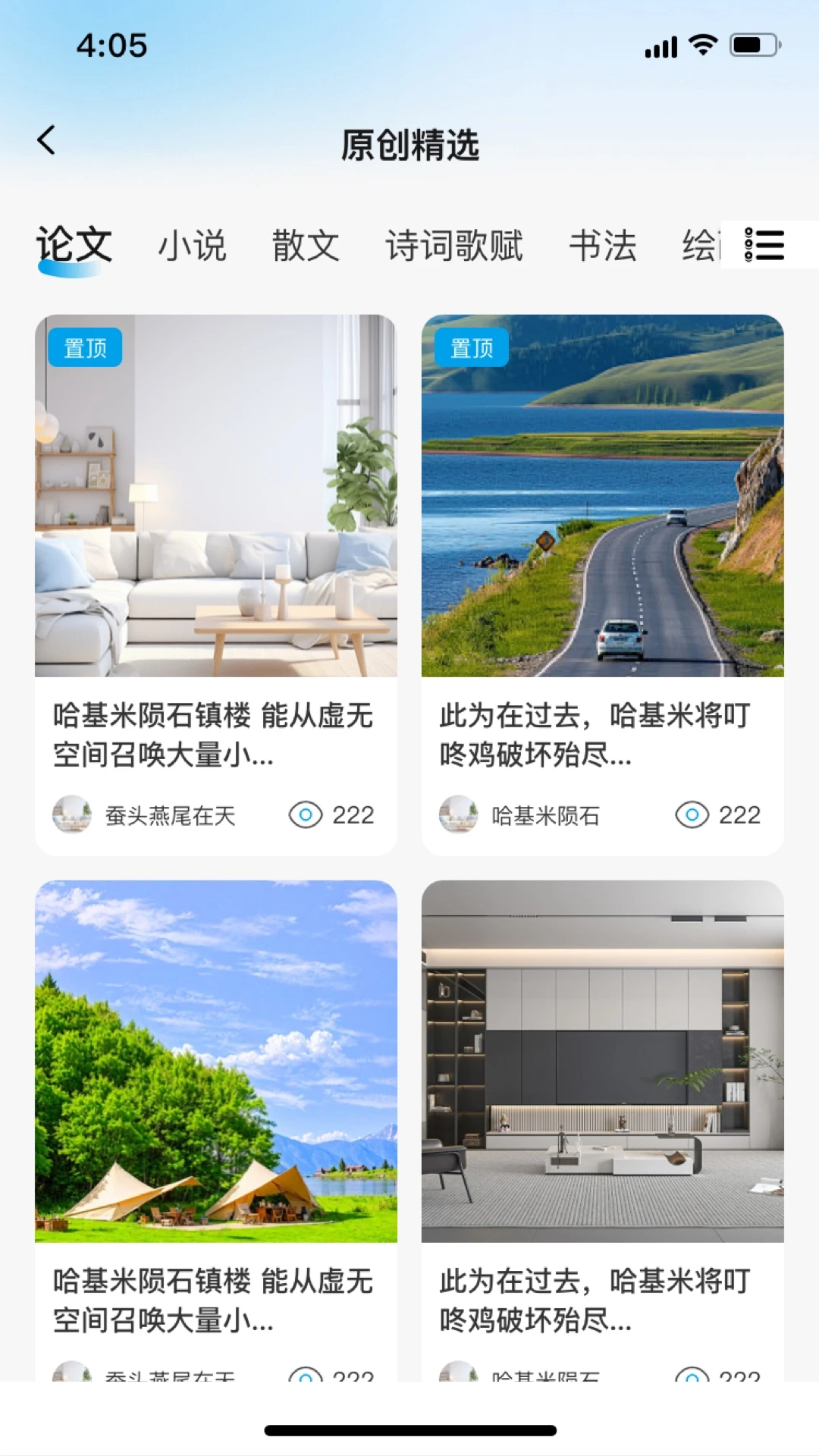Click the author name 蚕头燕尾在天
819x1456 pixels.
[x=168, y=815]
